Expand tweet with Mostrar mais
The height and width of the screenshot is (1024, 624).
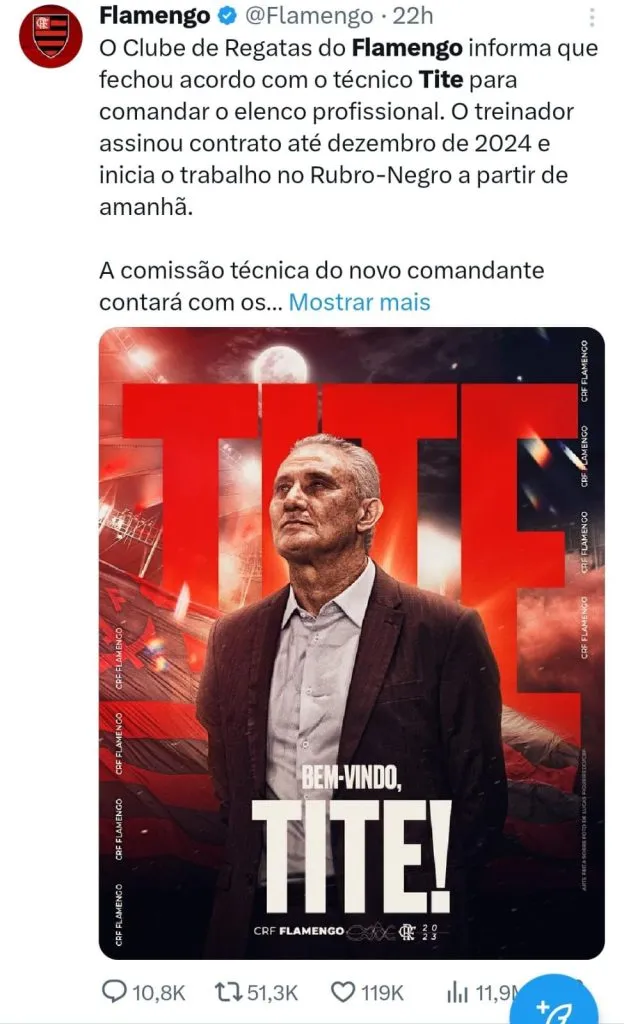tap(359, 301)
